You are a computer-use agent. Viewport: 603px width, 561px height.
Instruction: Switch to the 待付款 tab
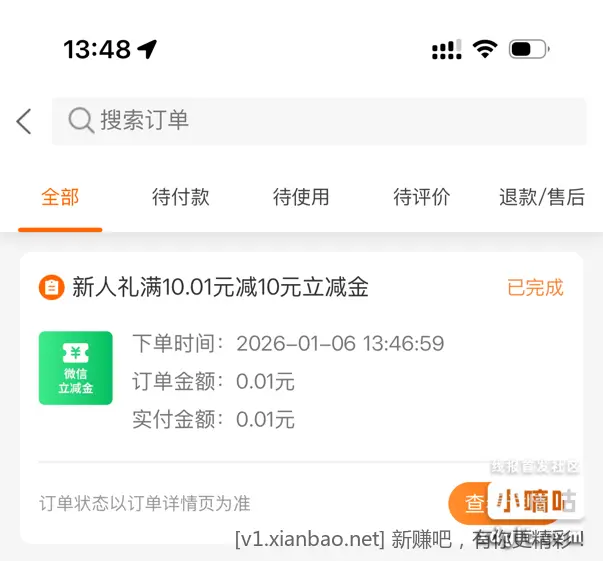[181, 197]
